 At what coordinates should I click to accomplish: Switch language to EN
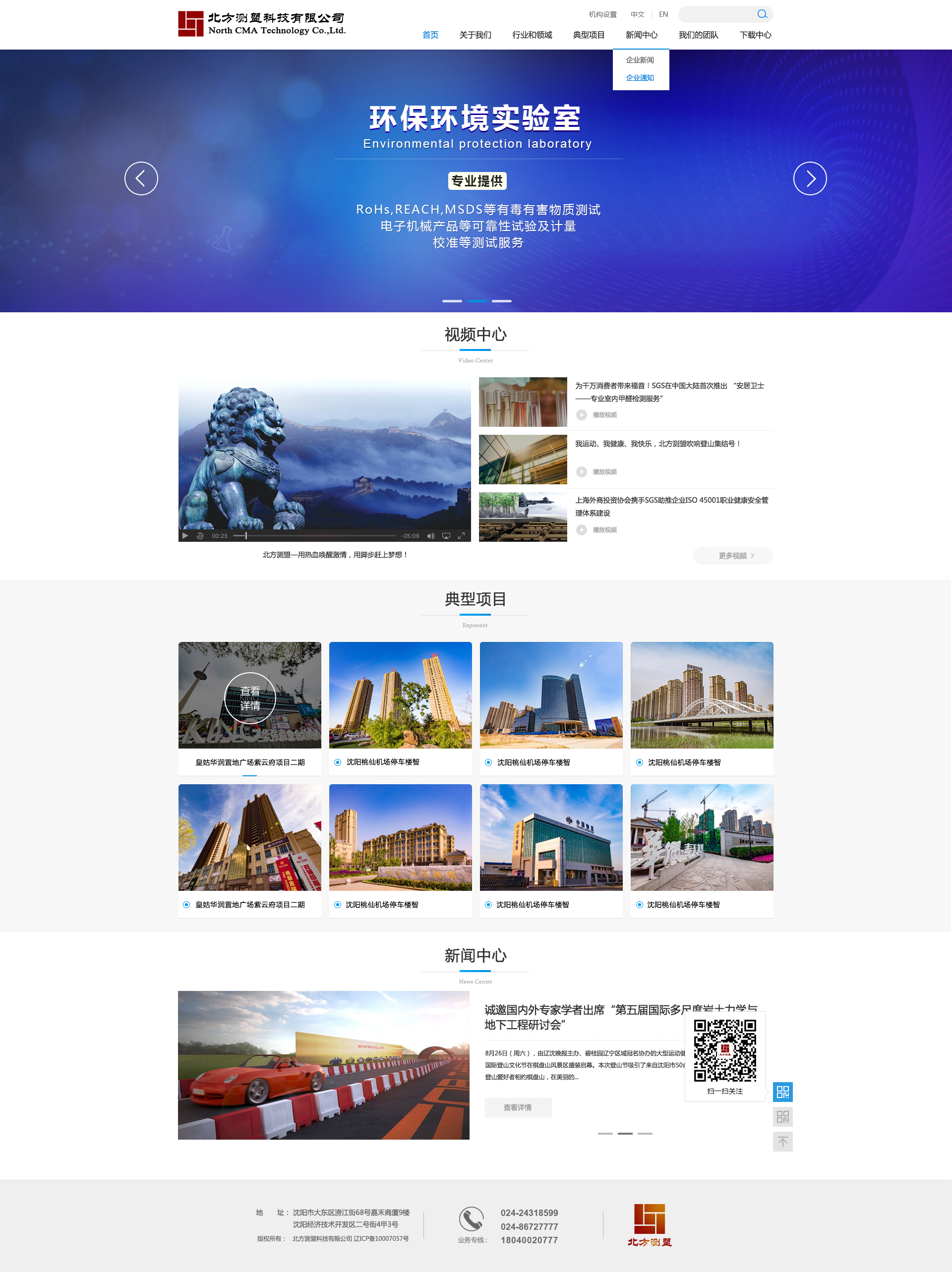[x=662, y=14]
